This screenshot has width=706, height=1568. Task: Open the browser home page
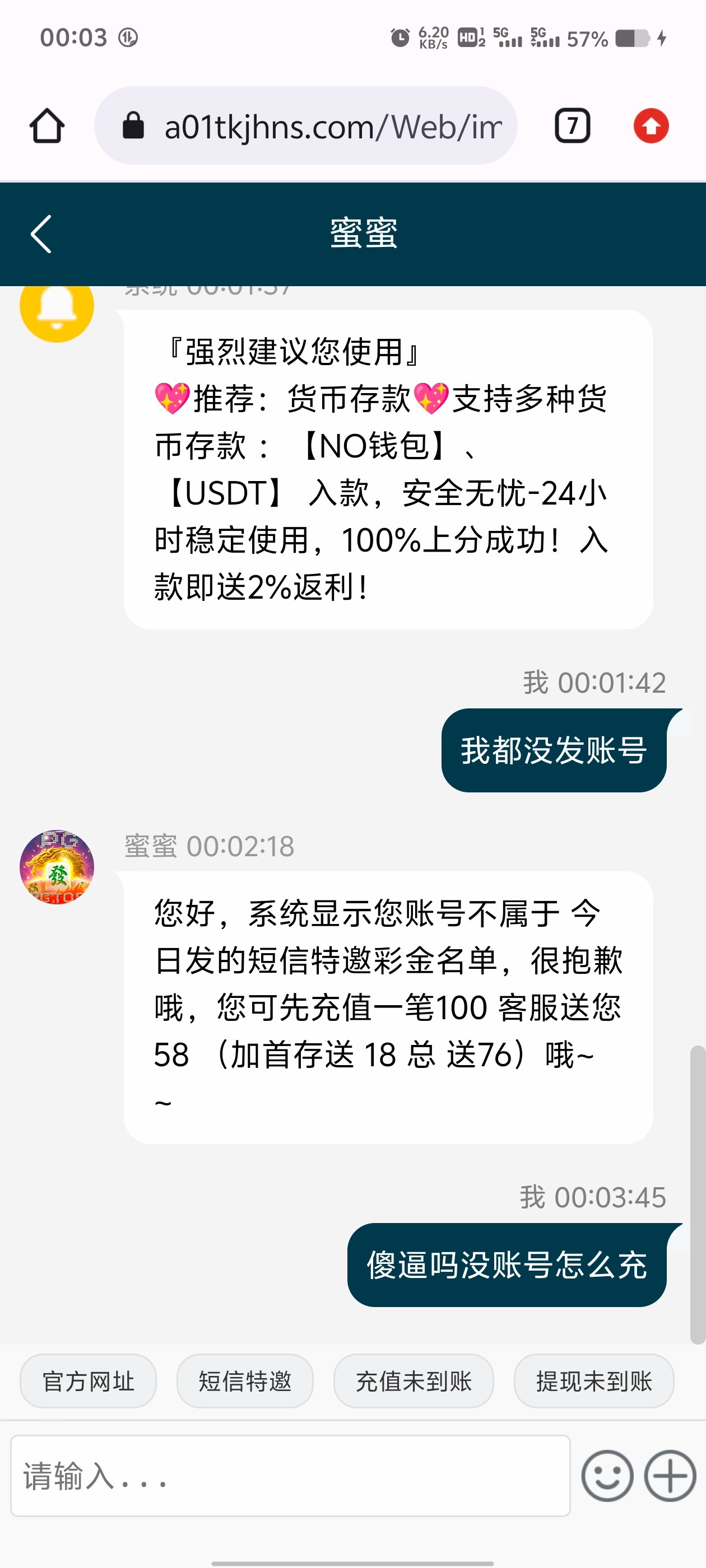click(47, 126)
